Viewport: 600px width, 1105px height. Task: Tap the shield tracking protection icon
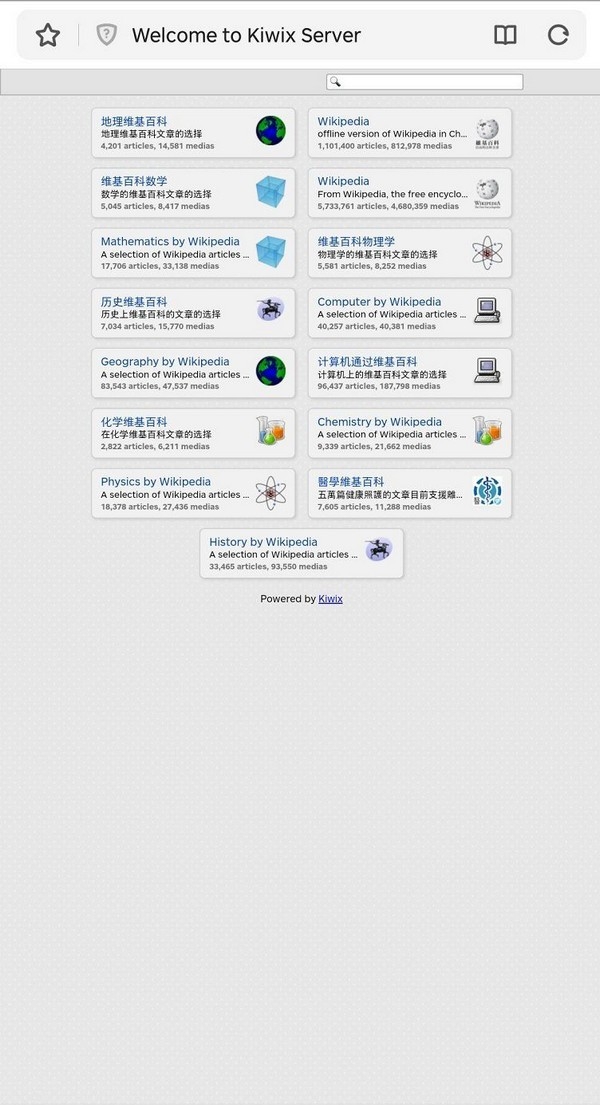106,36
